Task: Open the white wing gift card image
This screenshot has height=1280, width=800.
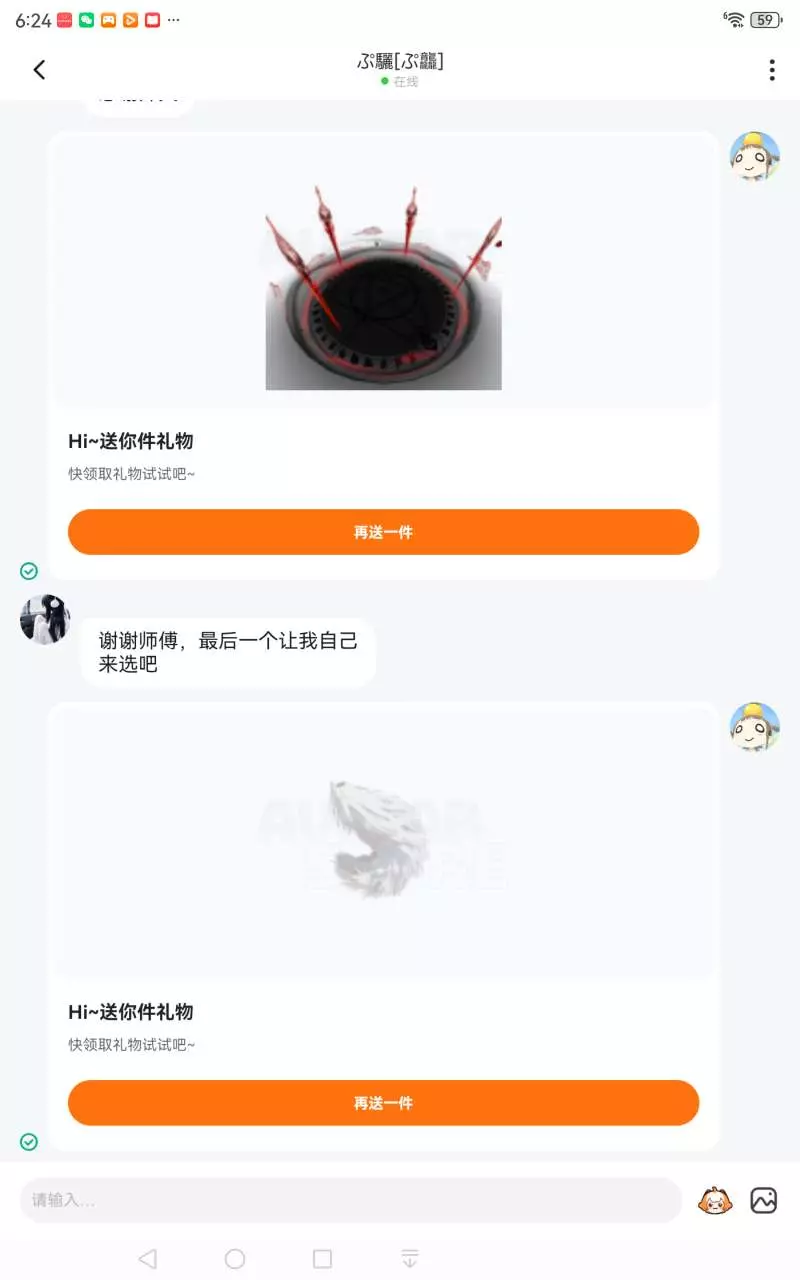Action: tap(383, 842)
